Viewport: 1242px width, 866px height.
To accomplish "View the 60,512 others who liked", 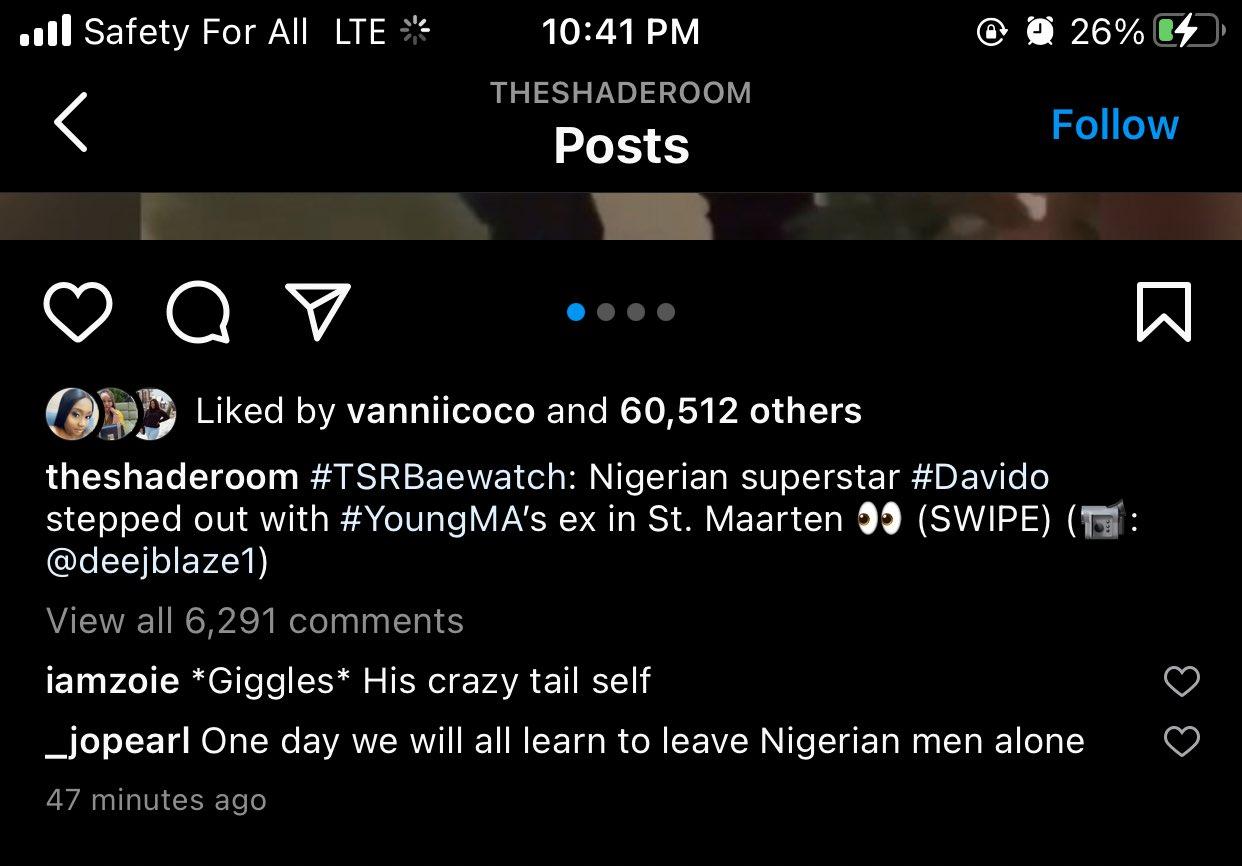I will click(x=740, y=411).
